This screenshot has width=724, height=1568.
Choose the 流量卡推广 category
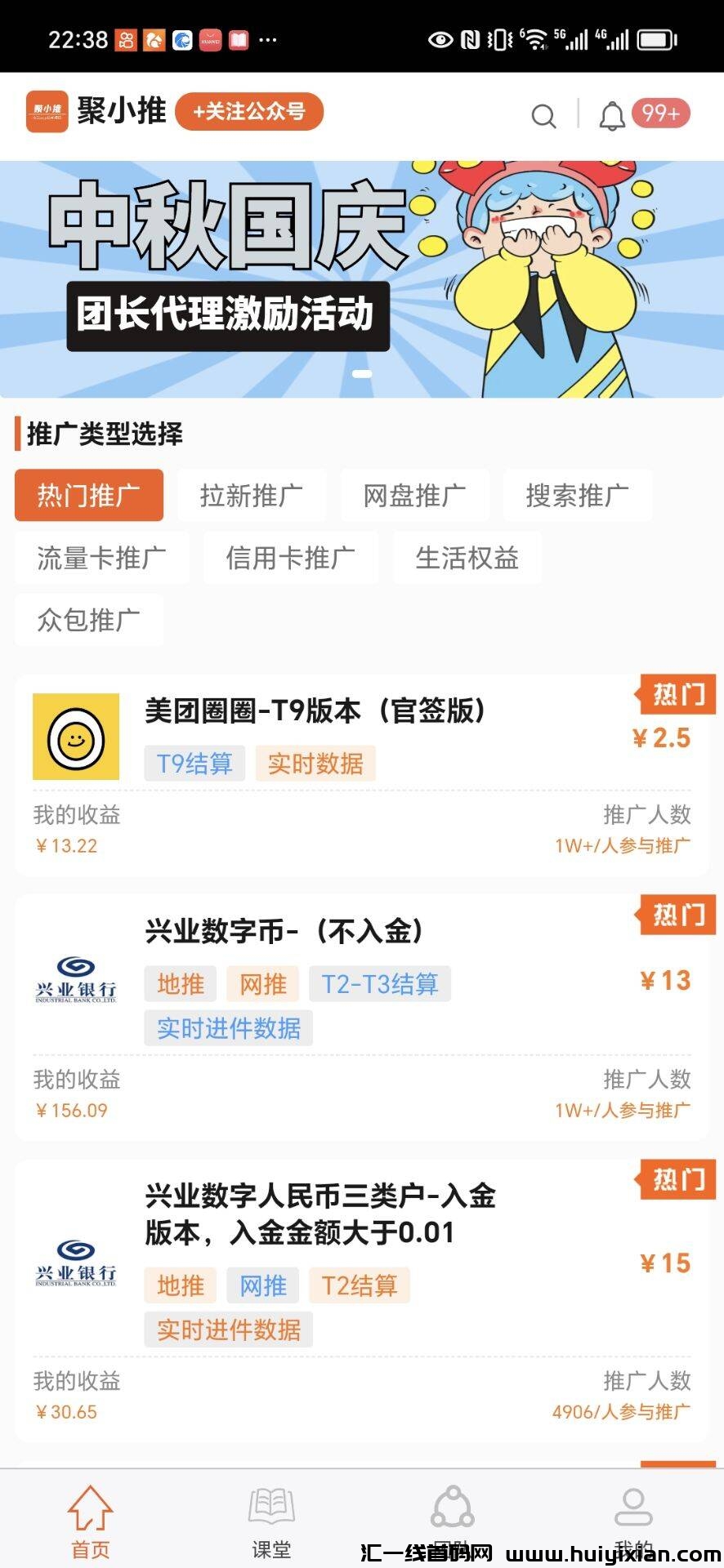(102, 558)
